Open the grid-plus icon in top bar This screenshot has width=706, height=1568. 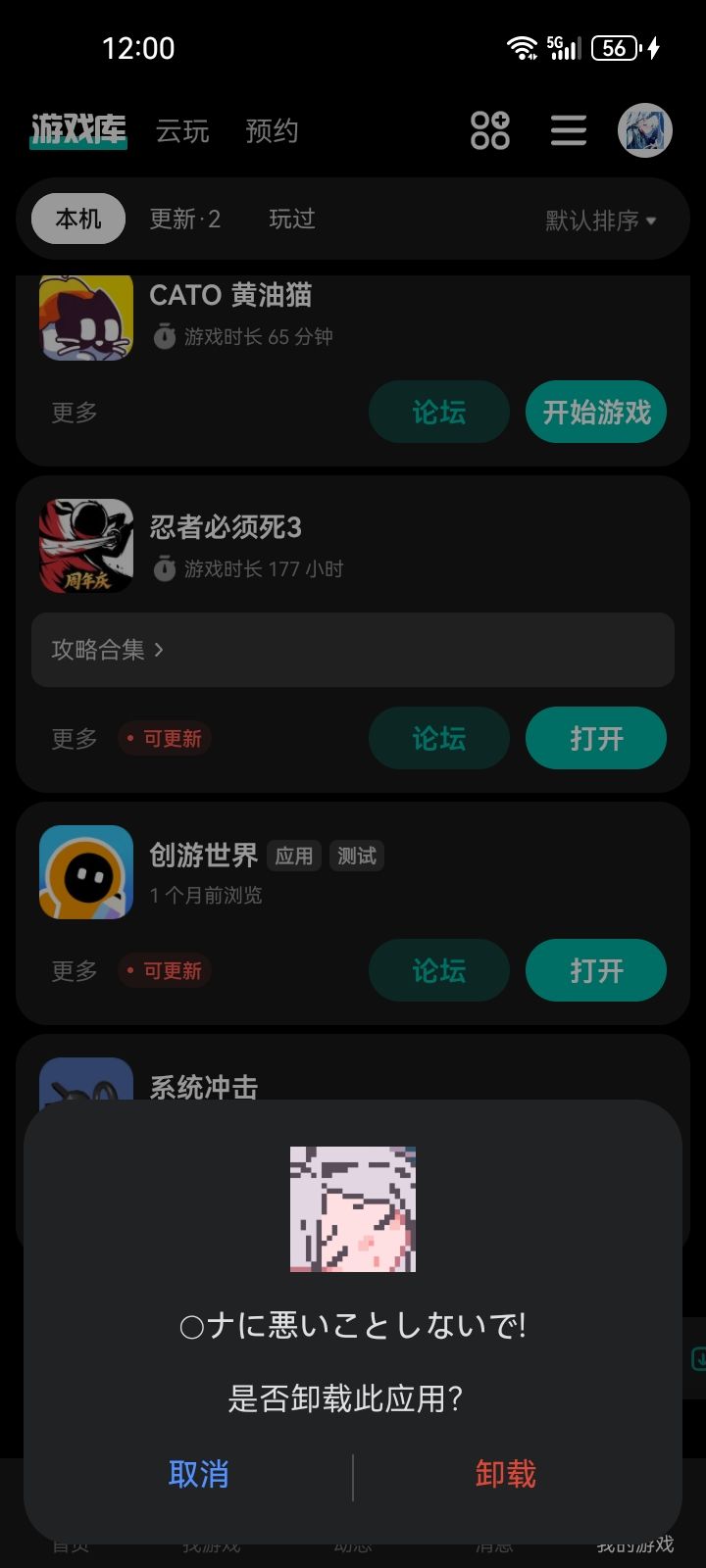[489, 130]
